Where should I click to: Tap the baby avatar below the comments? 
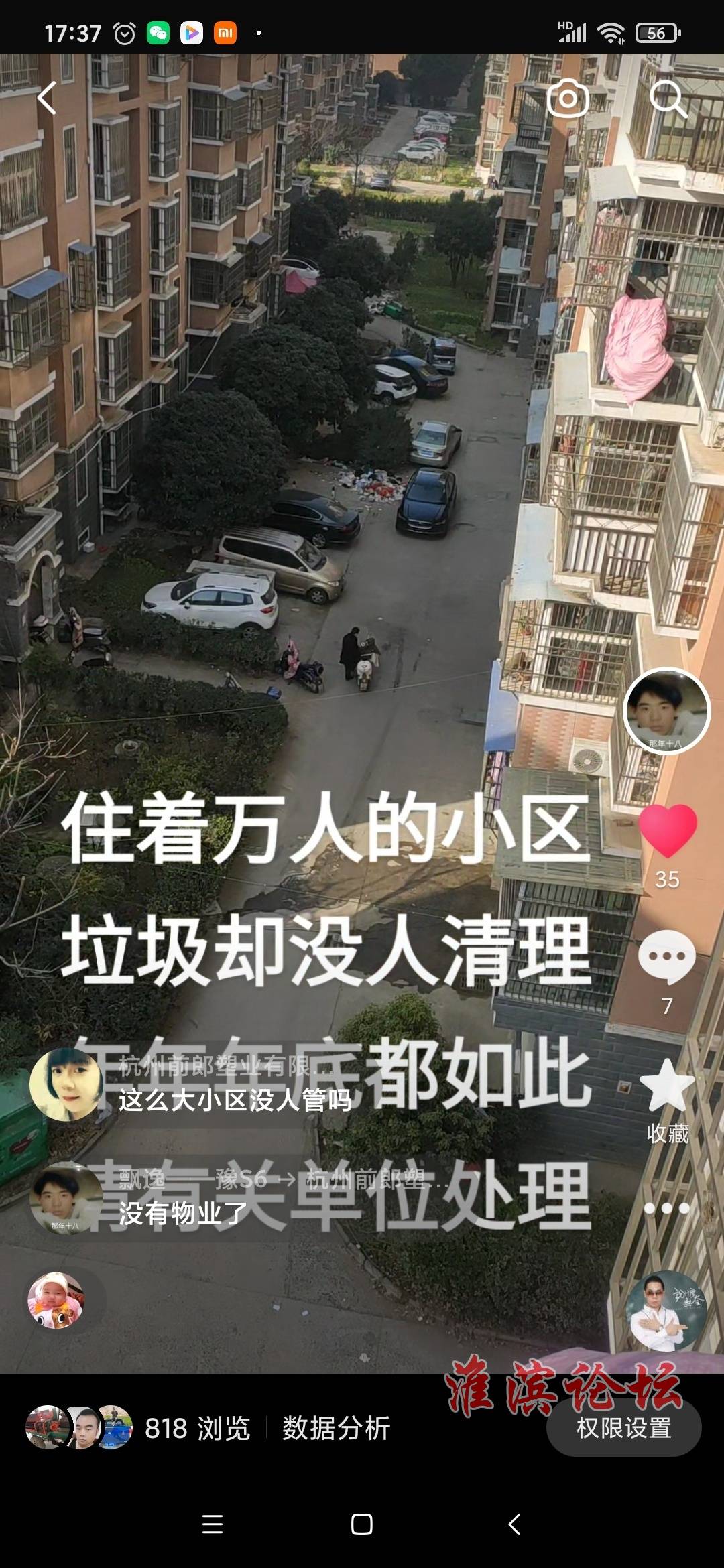click(x=56, y=1301)
